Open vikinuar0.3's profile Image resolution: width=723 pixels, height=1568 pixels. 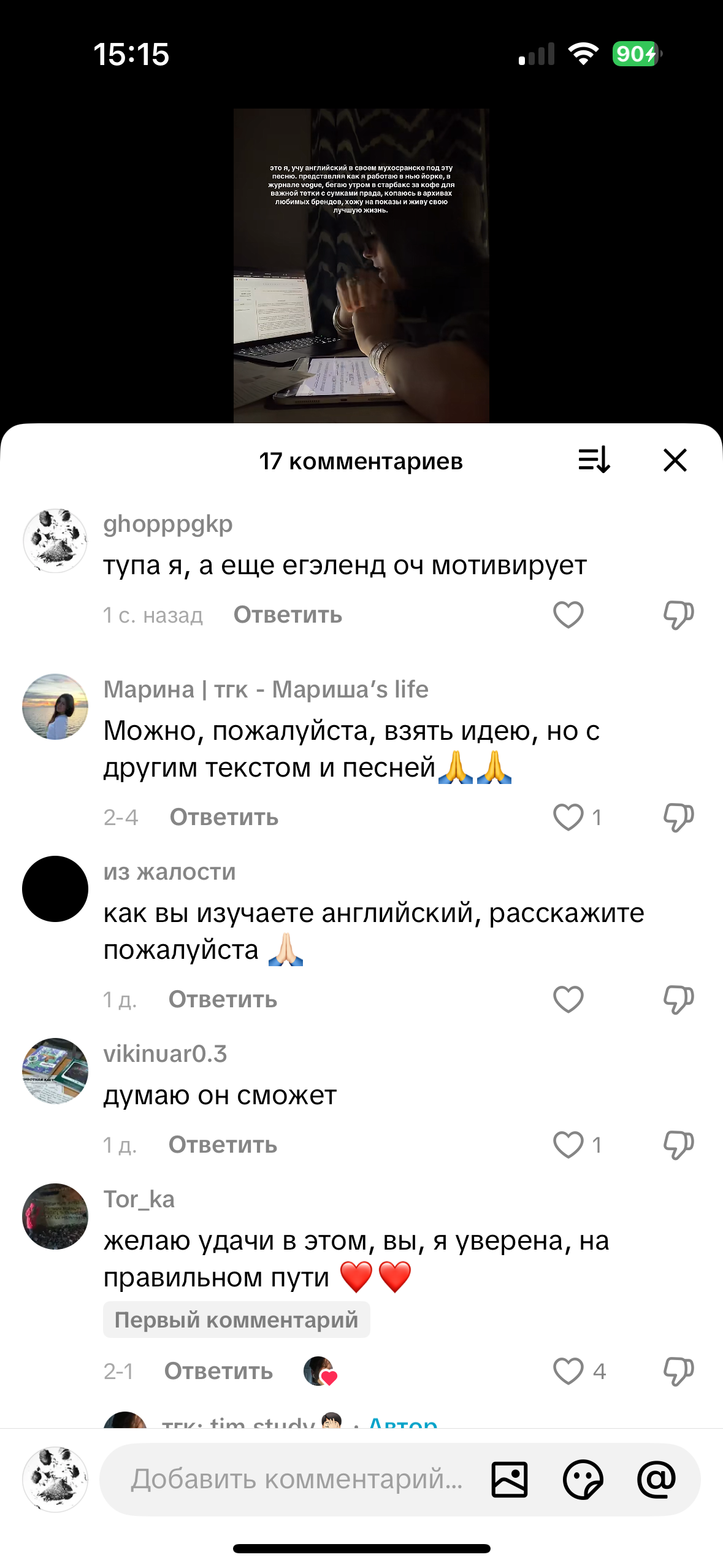pos(55,1071)
